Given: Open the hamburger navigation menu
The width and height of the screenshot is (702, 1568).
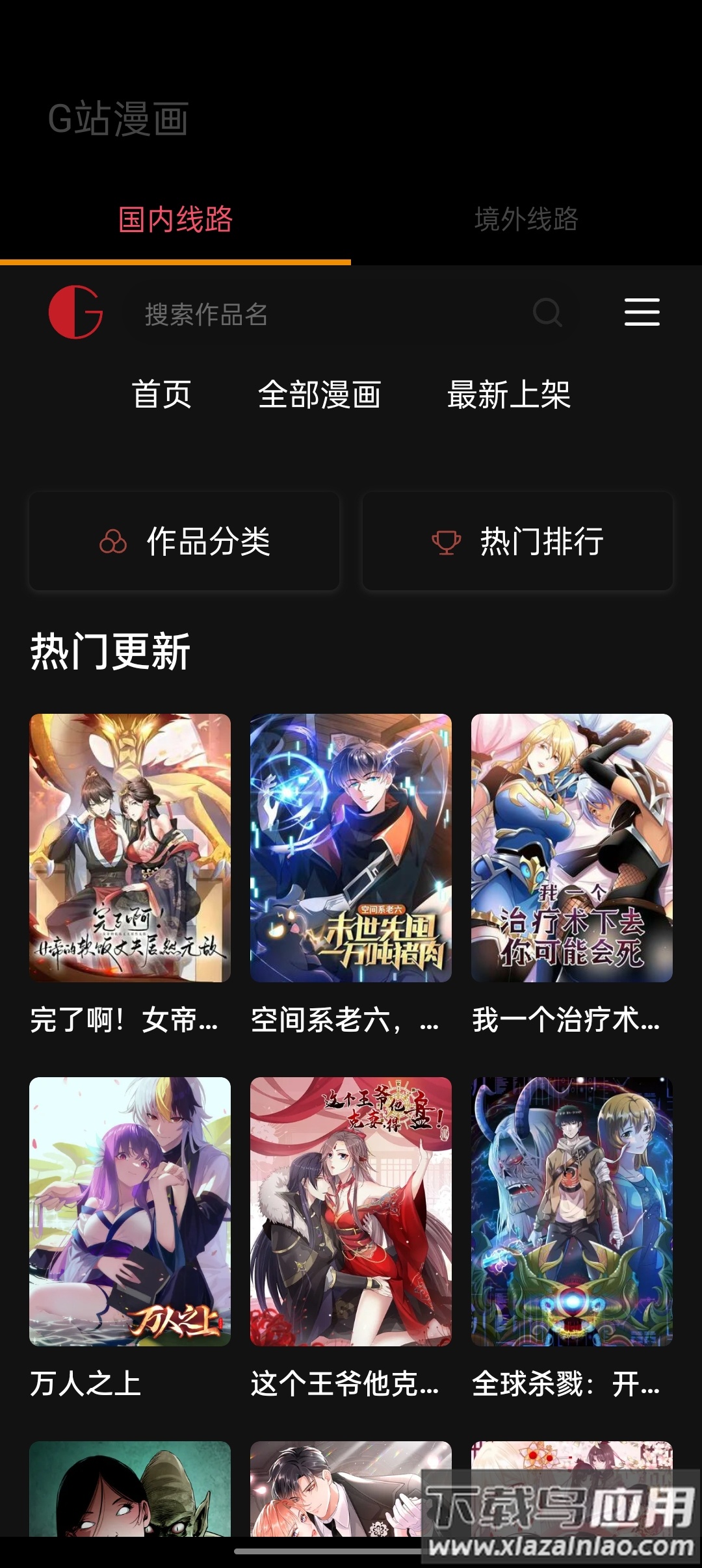Looking at the screenshot, I should [x=642, y=313].
